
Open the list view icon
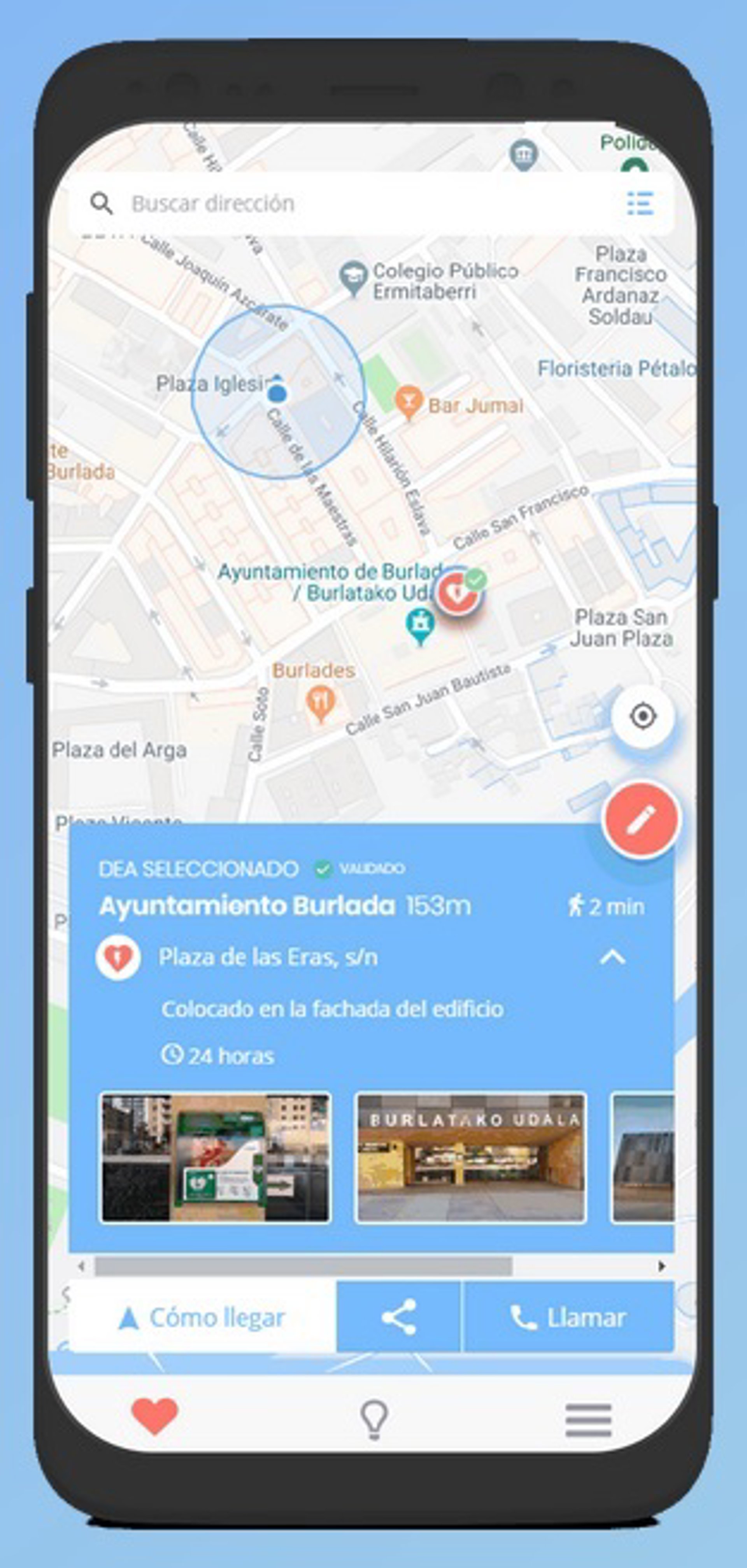[x=640, y=203]
